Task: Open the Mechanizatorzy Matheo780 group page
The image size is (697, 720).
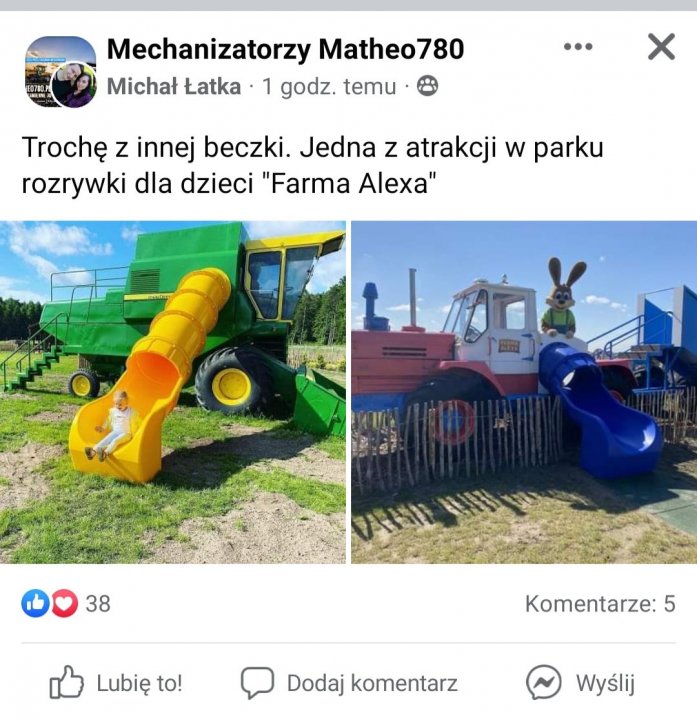Action: 285,48
